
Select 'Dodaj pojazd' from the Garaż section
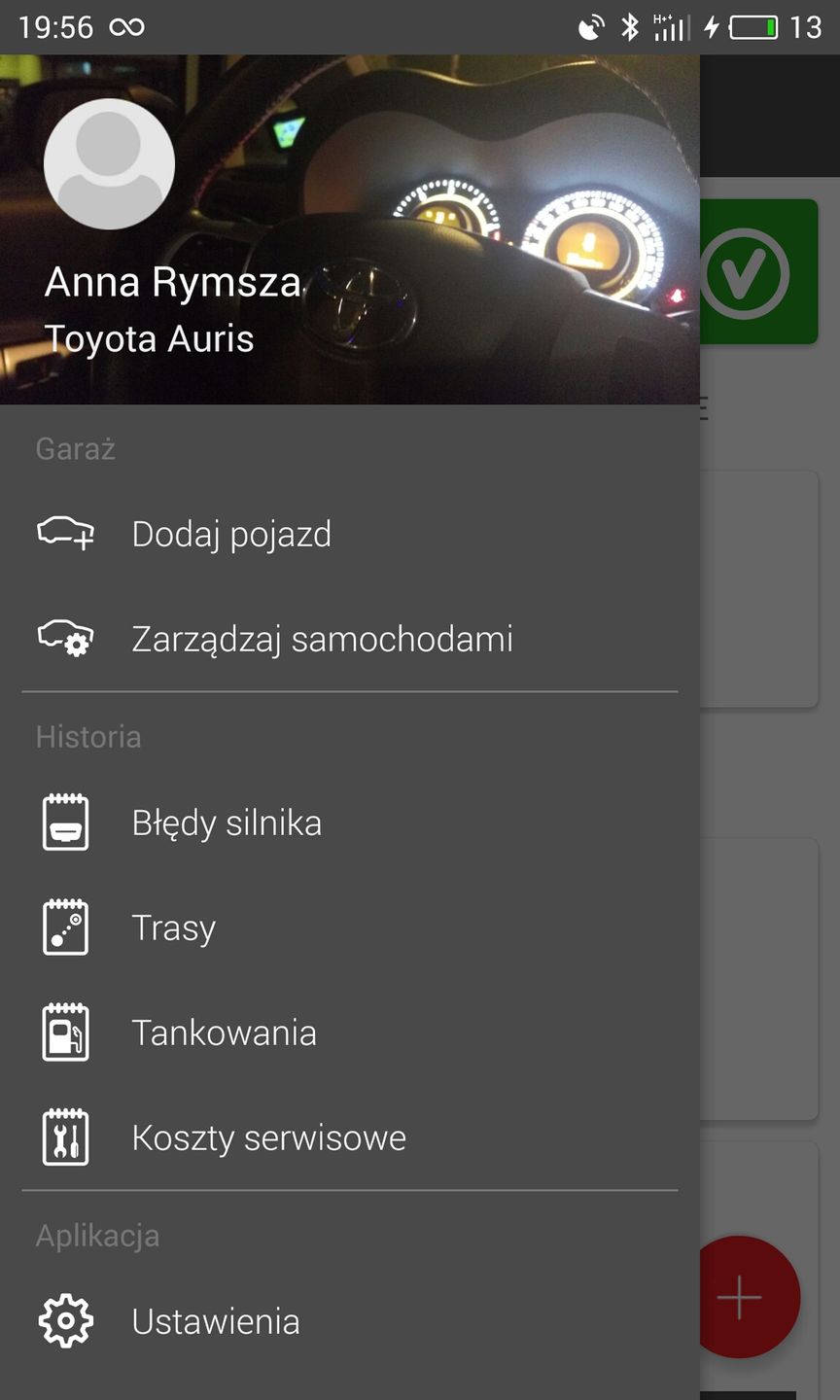pyautogui.click(x=231, y=534)
